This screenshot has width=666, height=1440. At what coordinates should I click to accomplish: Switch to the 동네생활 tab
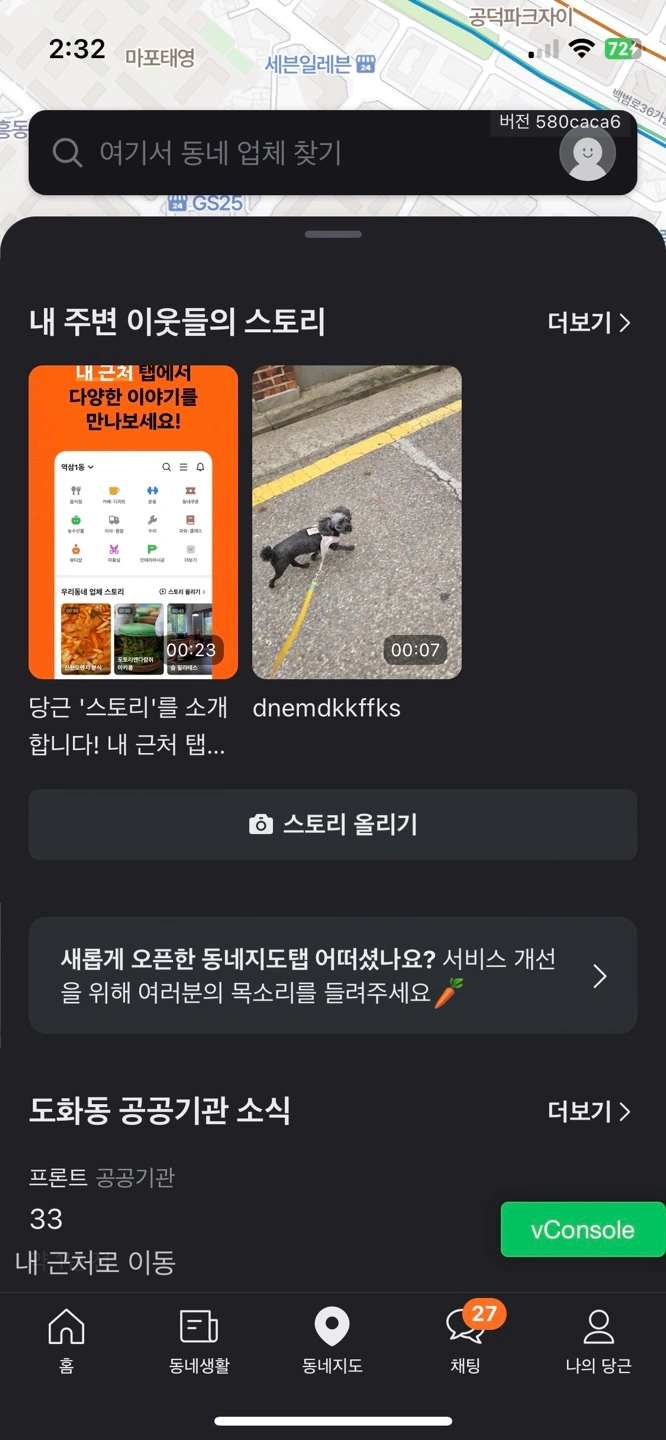coord(199,1342)
